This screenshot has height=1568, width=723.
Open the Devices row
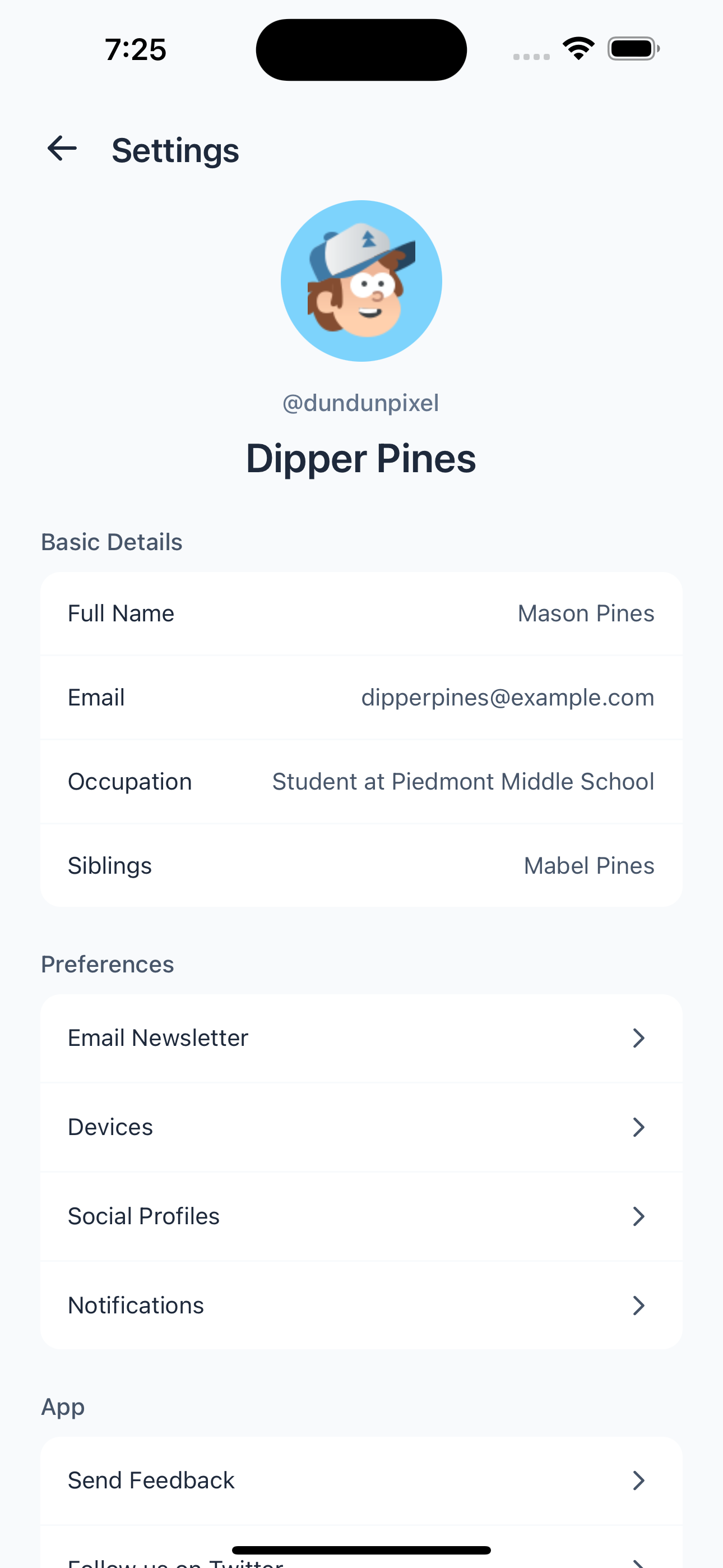(361, 1127)
